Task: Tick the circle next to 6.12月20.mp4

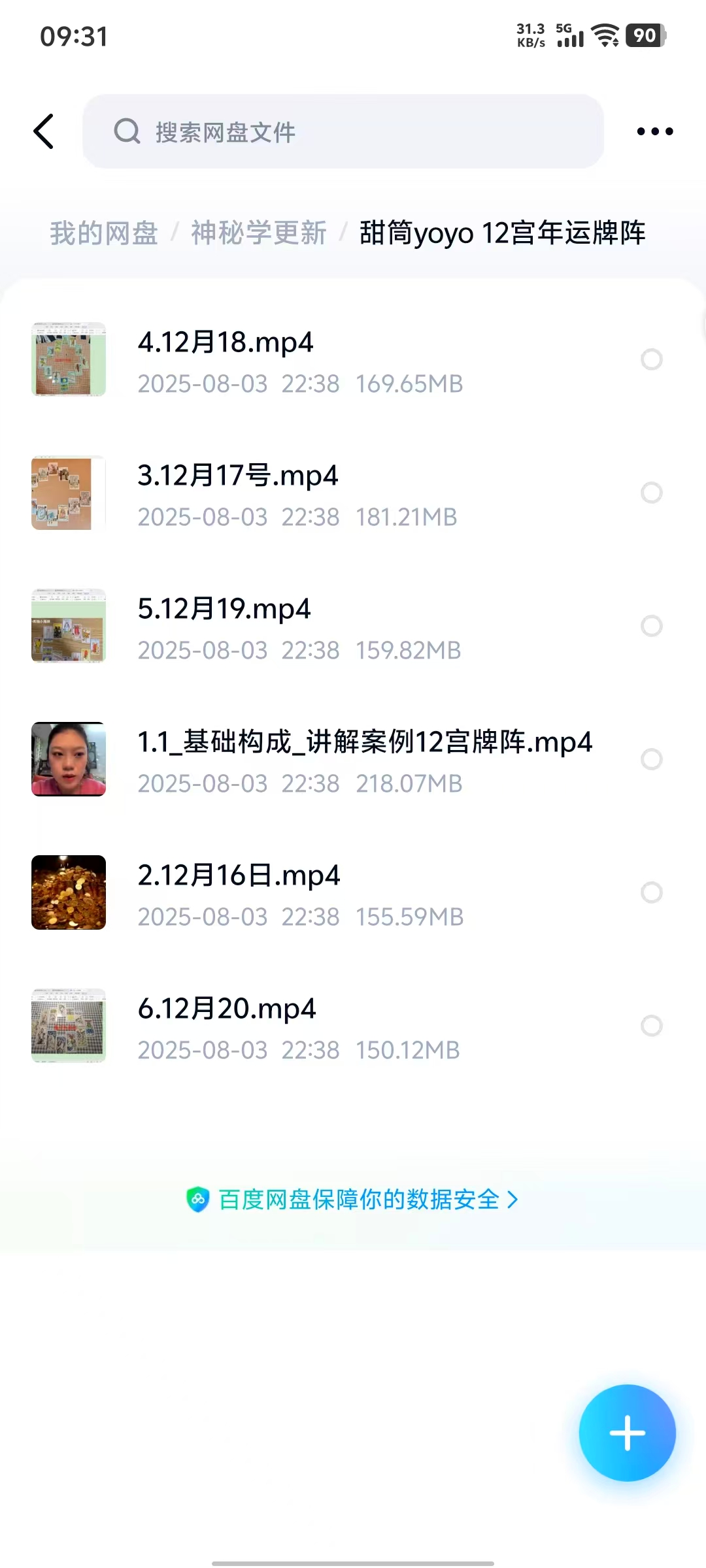Action: tap(651, 1026)
